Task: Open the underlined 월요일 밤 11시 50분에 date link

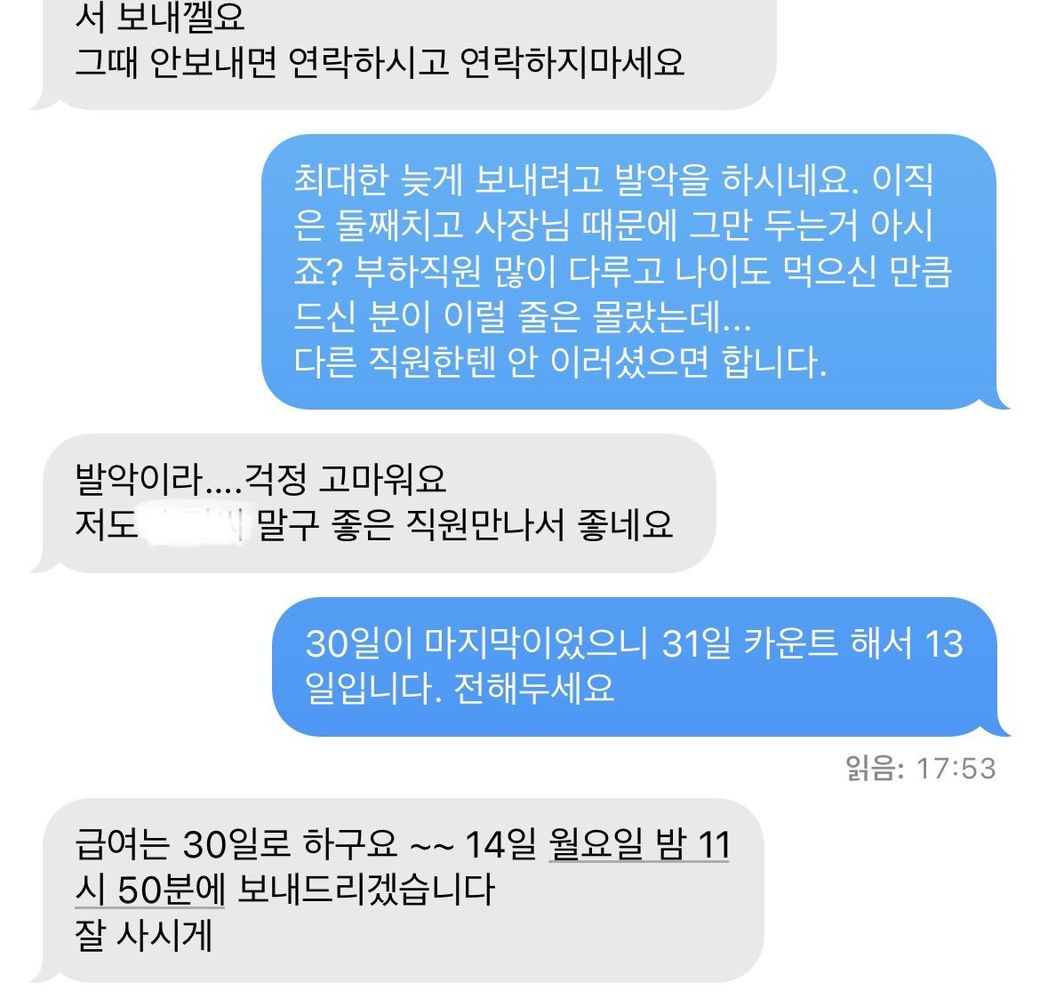Action: (638, 845)
